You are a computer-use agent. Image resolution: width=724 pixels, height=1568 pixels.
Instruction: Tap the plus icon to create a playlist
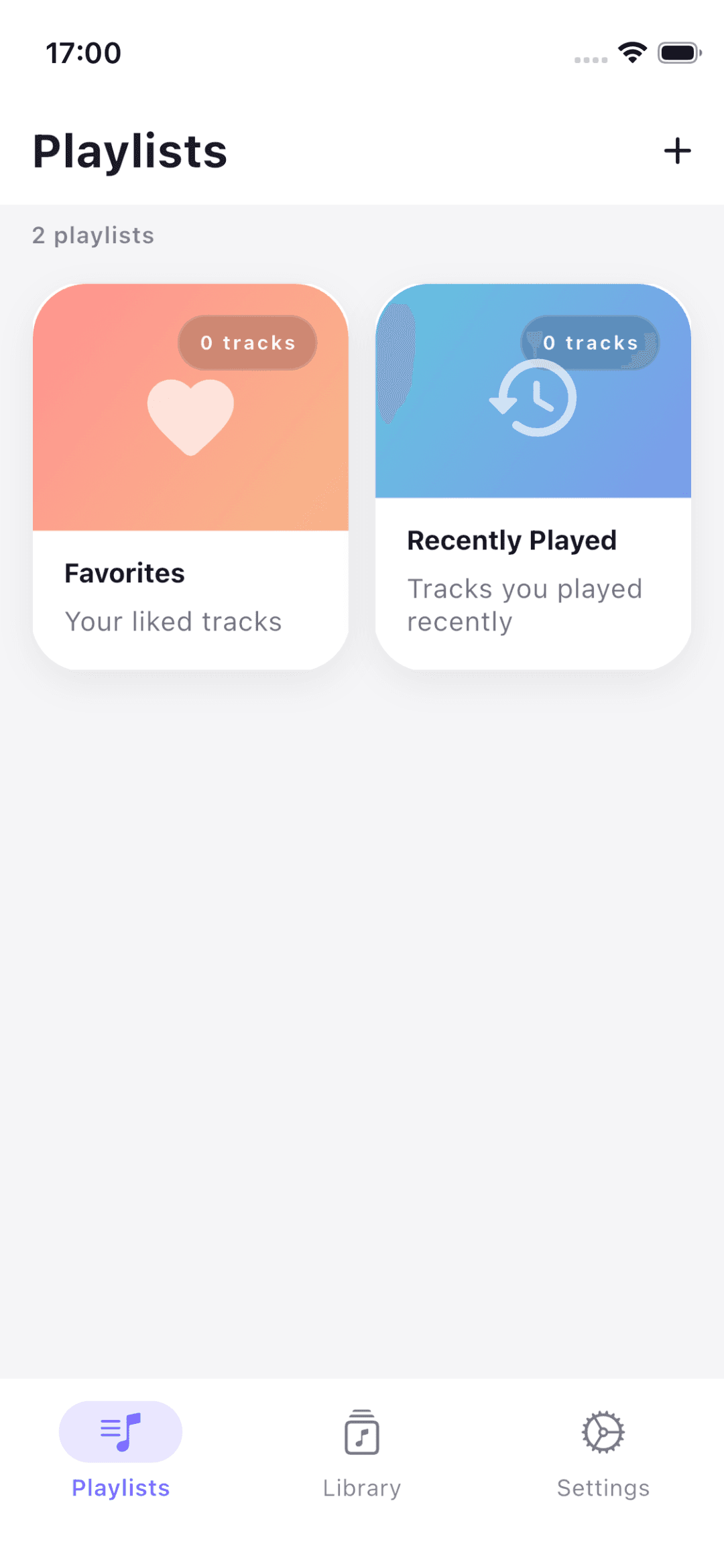(677, 151)
